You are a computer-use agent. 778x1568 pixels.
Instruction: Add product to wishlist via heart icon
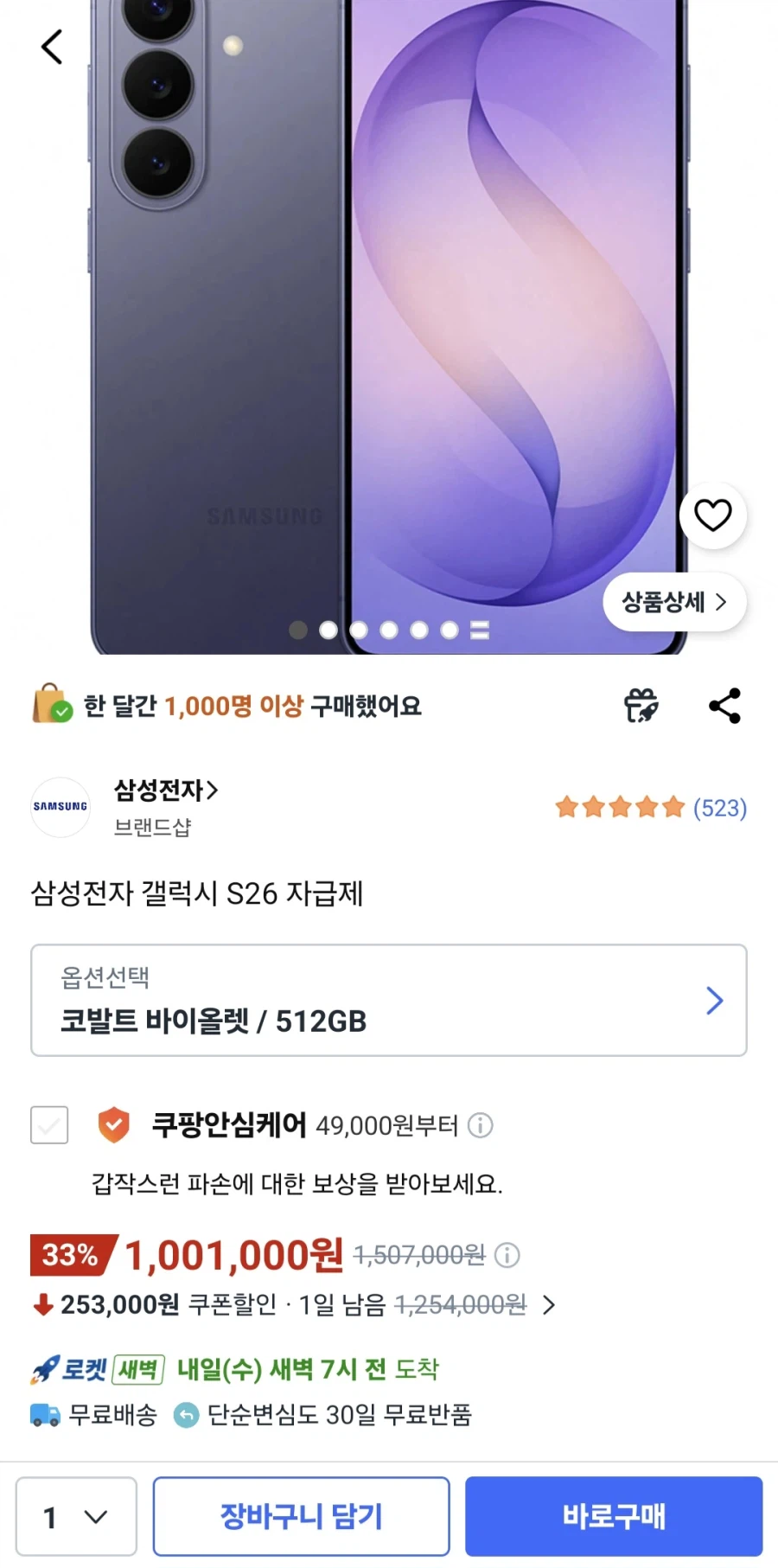click(712, 515)
